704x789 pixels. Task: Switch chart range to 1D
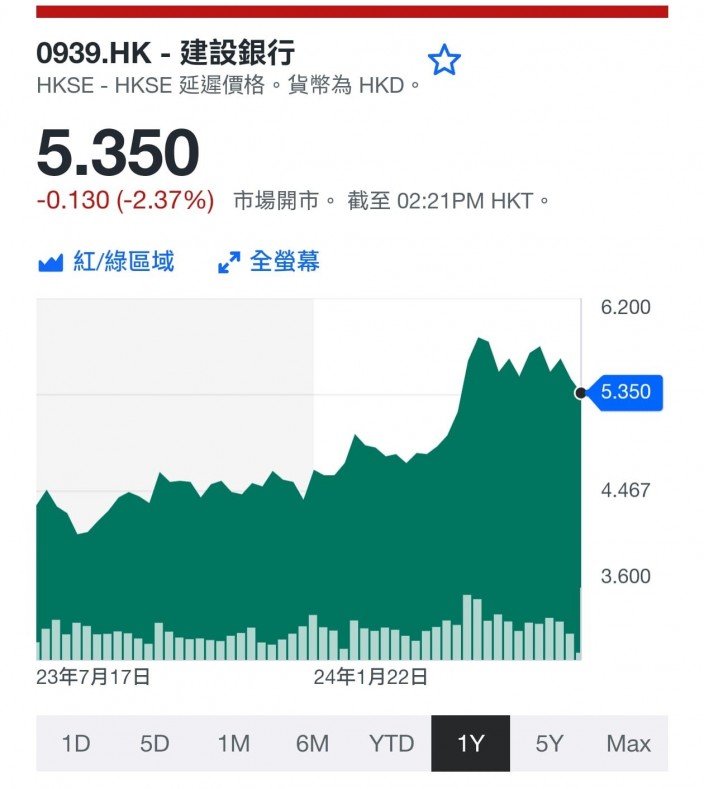click(x=75, y=743)
